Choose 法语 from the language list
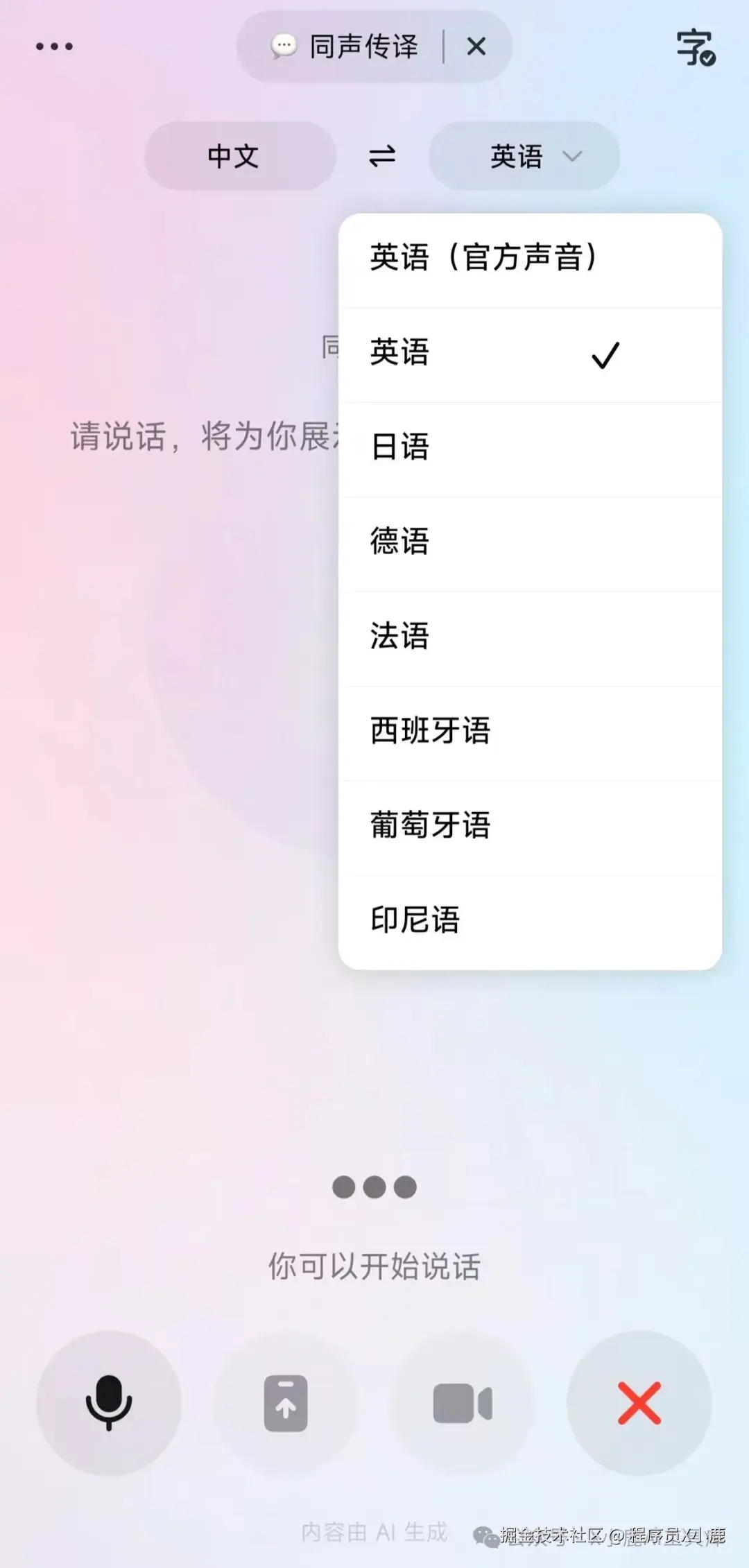Screen dimensions: 749x1568 tap(530, 637)
